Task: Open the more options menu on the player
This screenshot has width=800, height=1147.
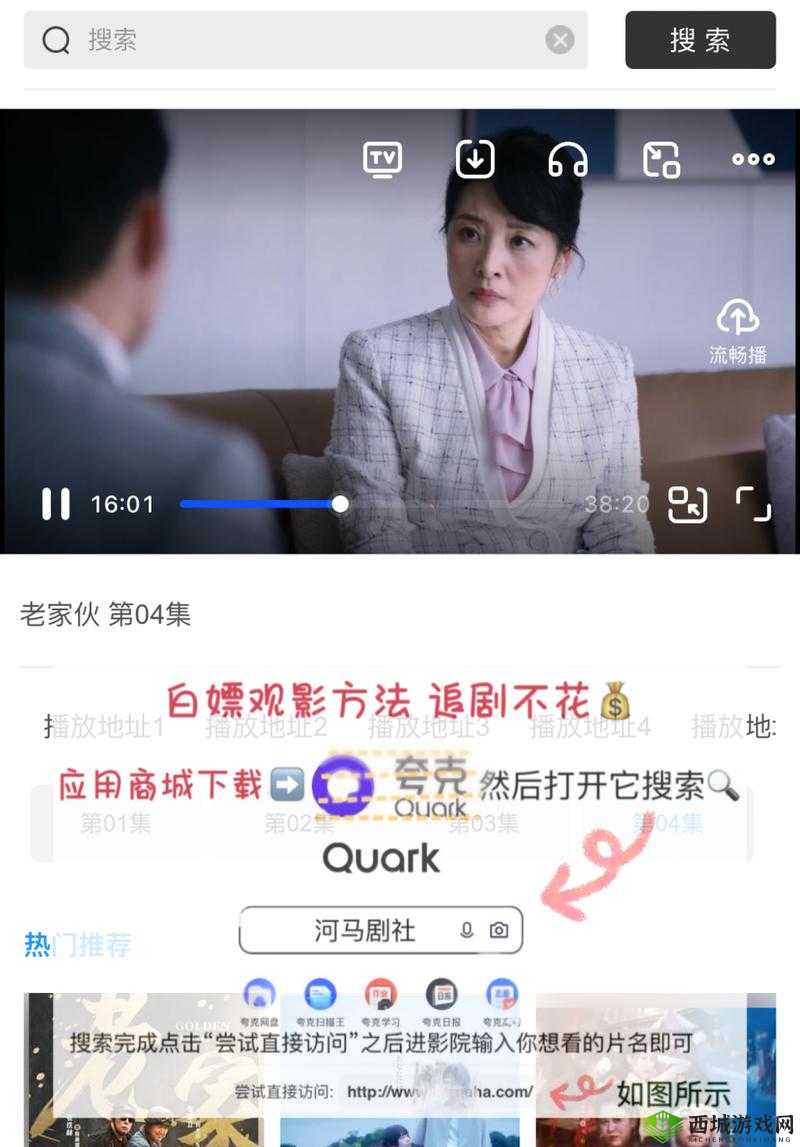Action: pyautogui.click(x=751, y=159)
